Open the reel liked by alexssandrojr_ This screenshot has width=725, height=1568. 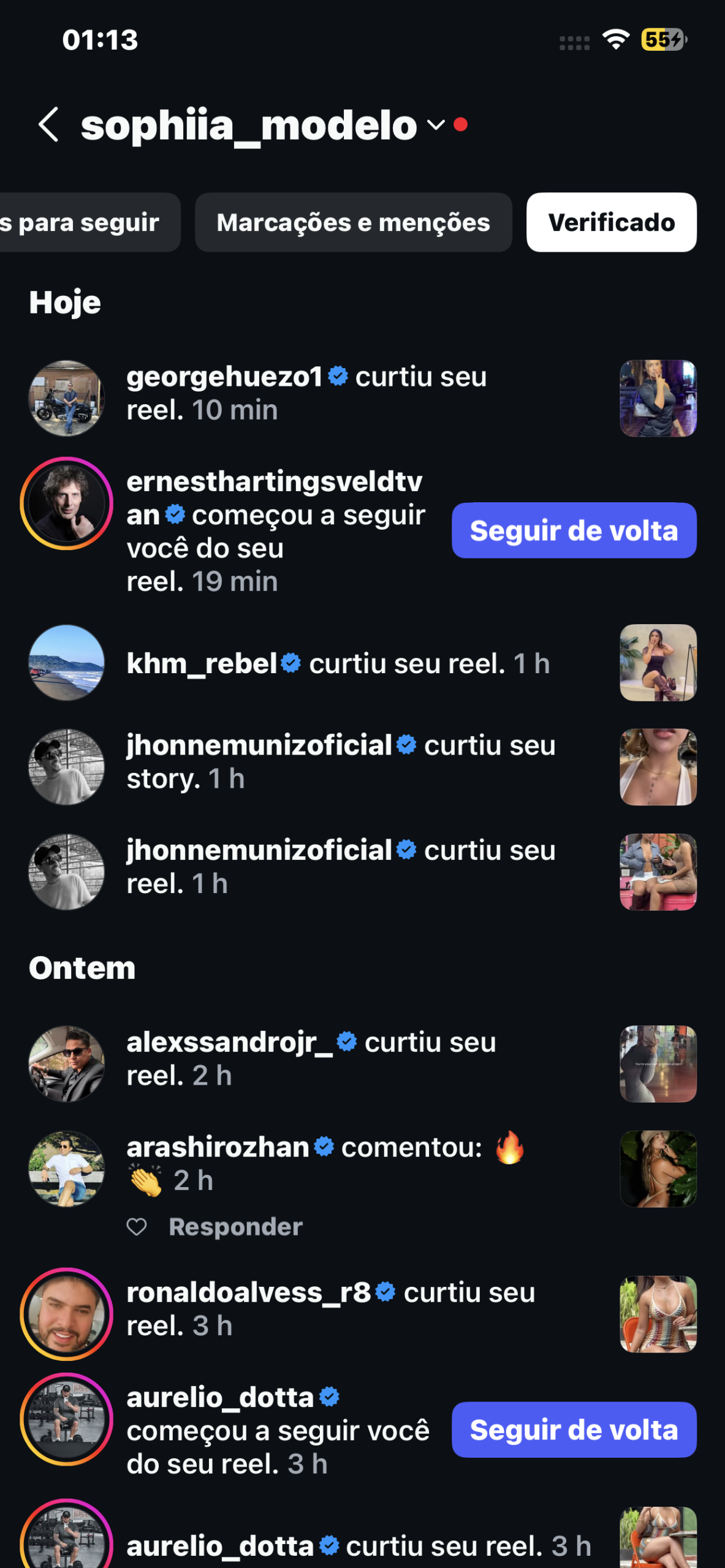pos(658,1064)
